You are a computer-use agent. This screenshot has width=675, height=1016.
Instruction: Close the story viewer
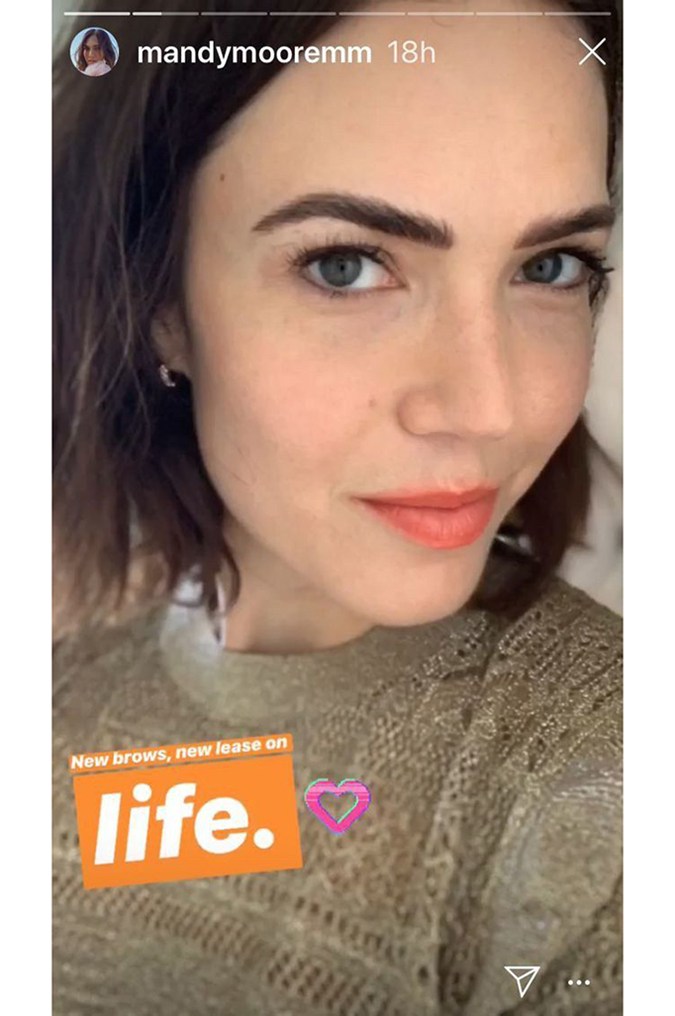point(592,52)
